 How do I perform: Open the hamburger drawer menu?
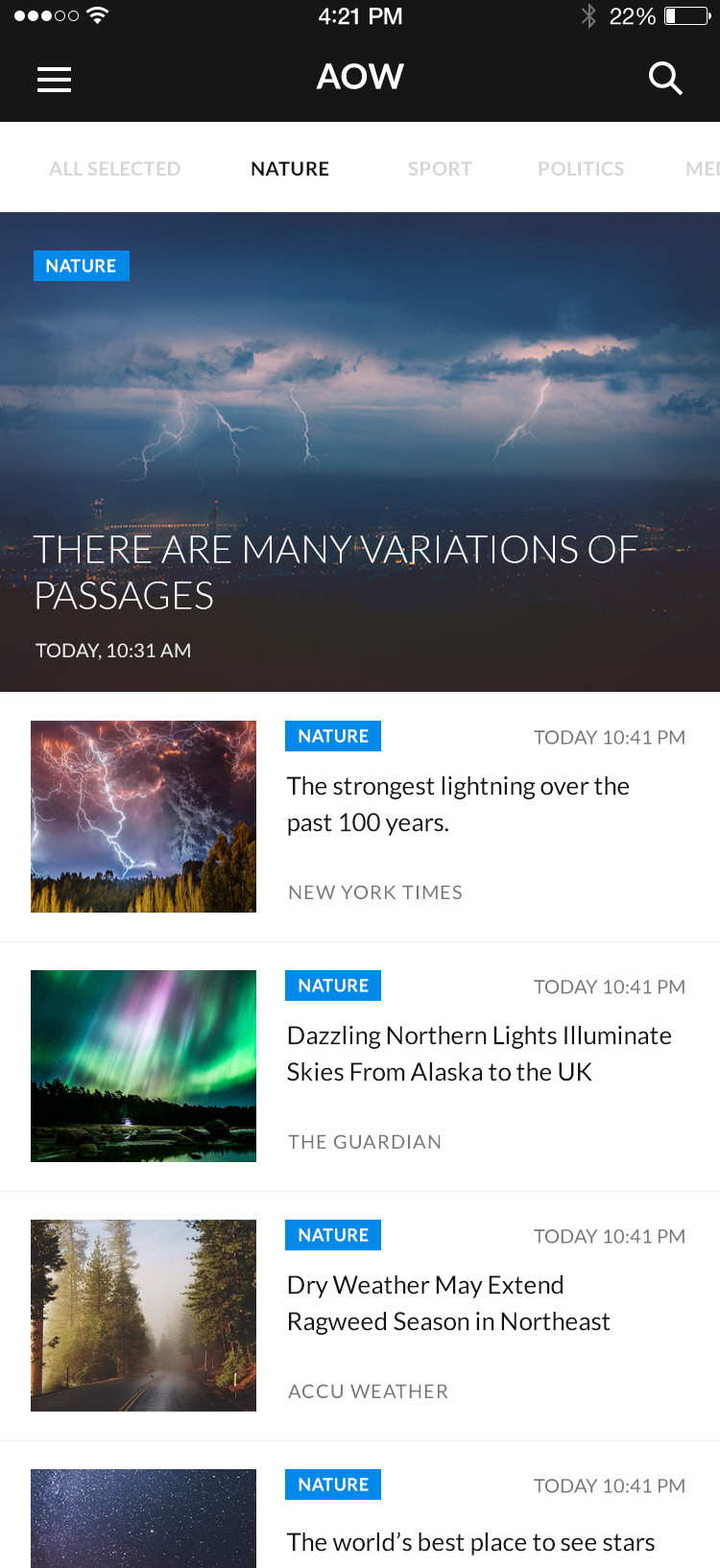pos(54,80)
